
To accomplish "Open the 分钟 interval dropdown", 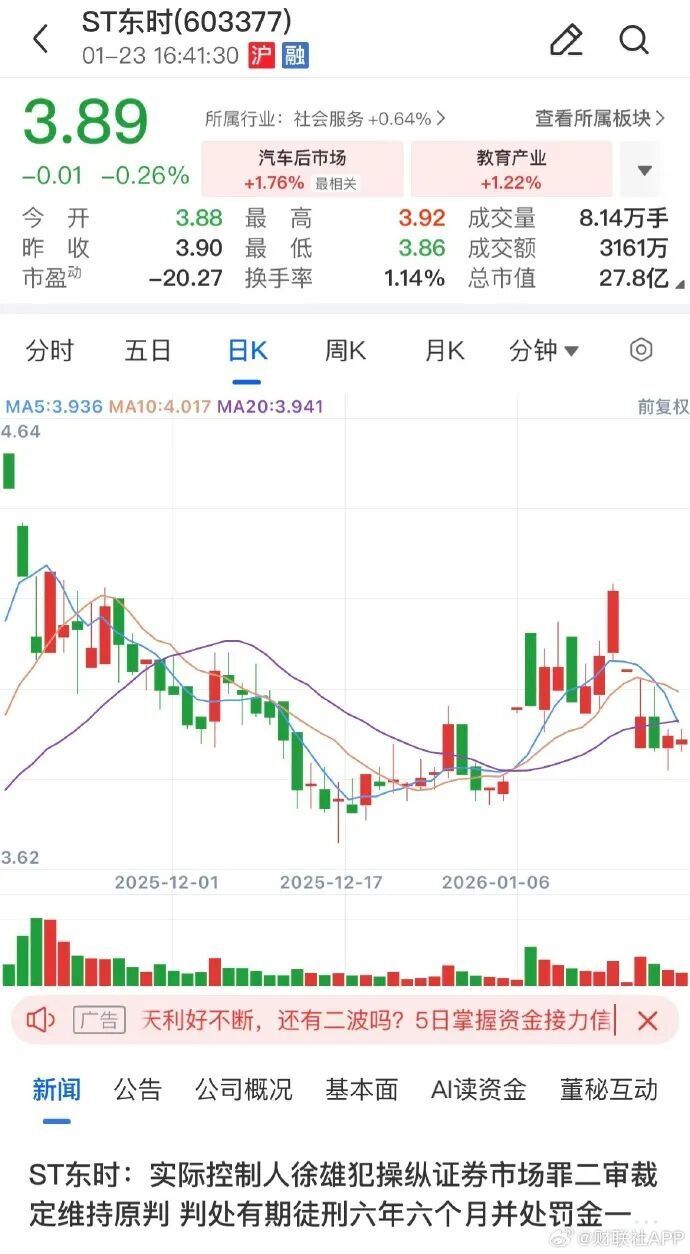I will 544,351.
